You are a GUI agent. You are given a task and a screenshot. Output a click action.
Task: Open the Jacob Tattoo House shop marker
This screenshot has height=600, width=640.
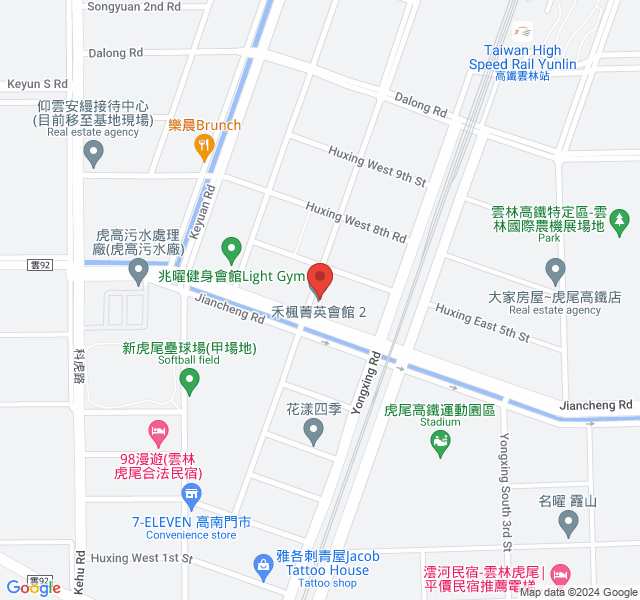(x=263, y=565)
